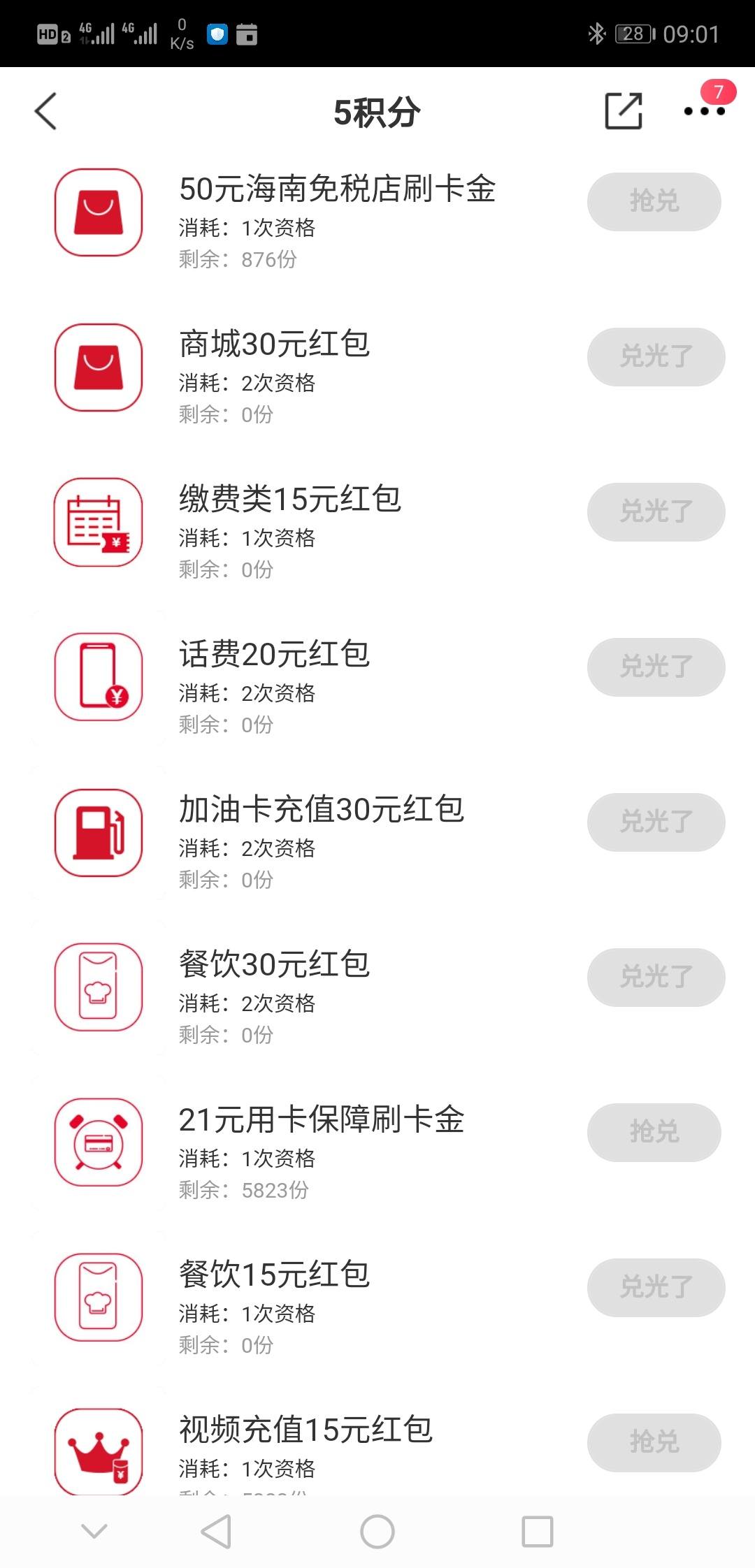Viewport: 755px width, 1568px height.
Task: Tap 兑光了 beside 餐饮15元红包
Action: coord(656,1287)
